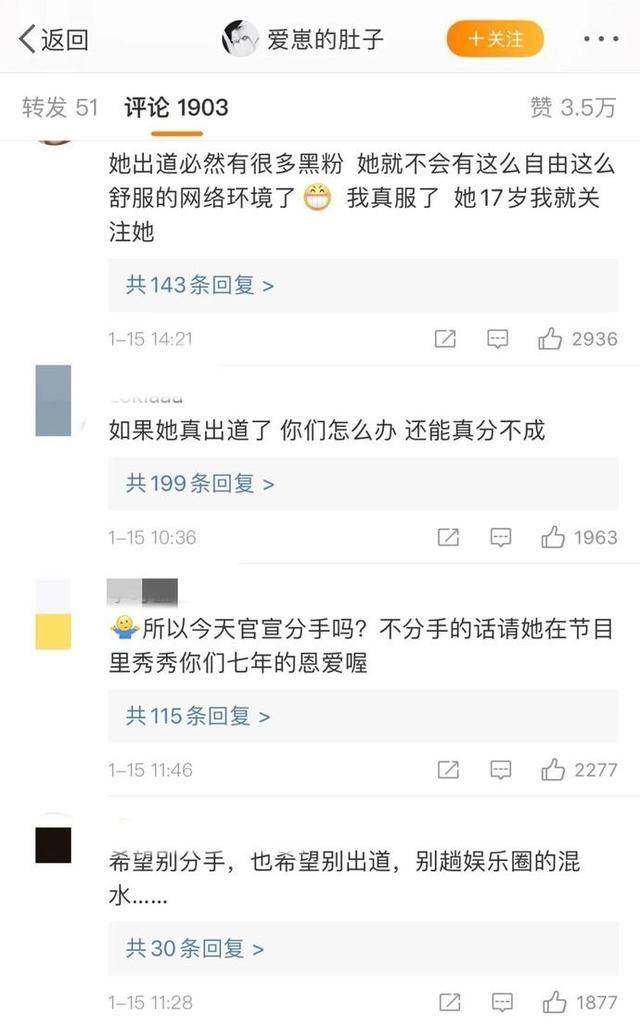Share the comment posted 1-15 10:36

[x=448, y=538]
